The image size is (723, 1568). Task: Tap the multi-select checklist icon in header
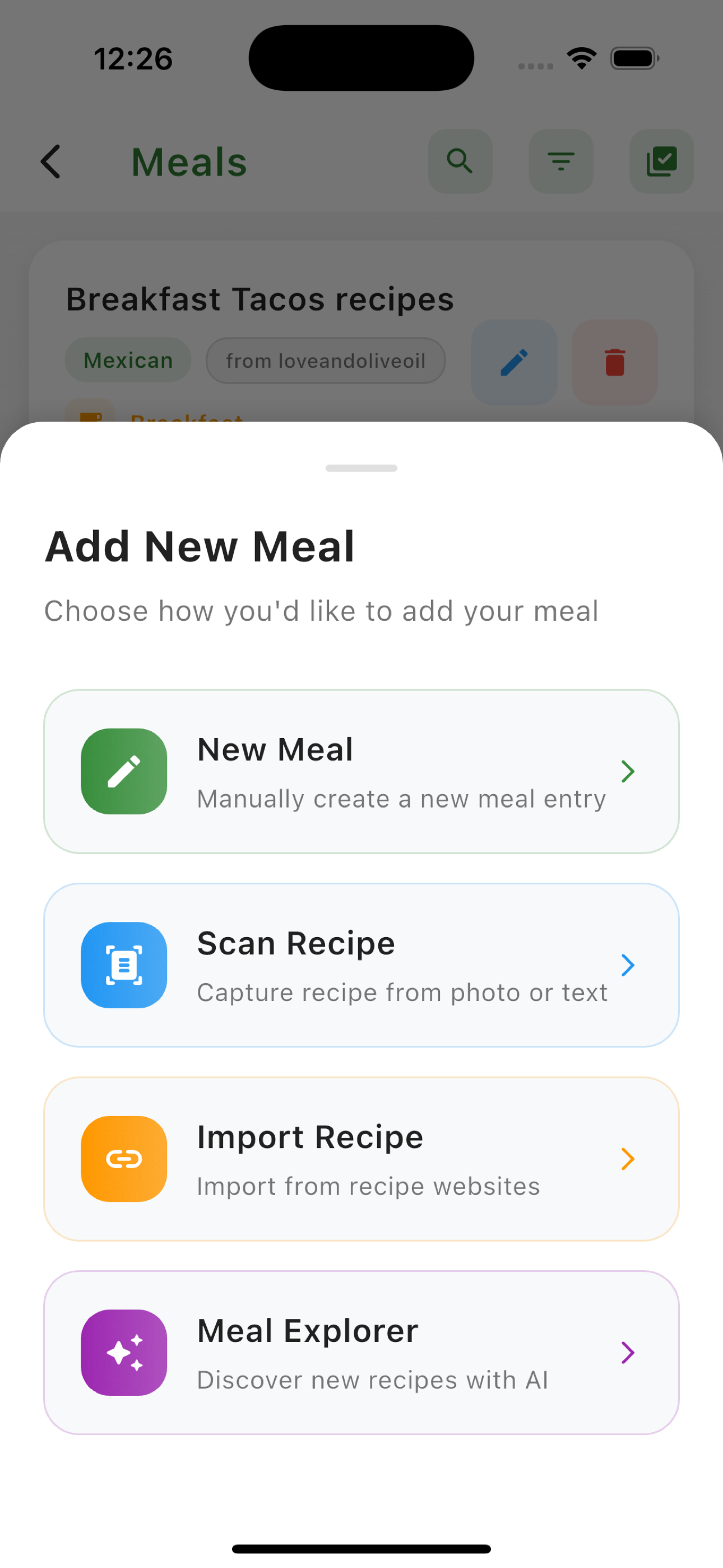click(x=661, y=162)
